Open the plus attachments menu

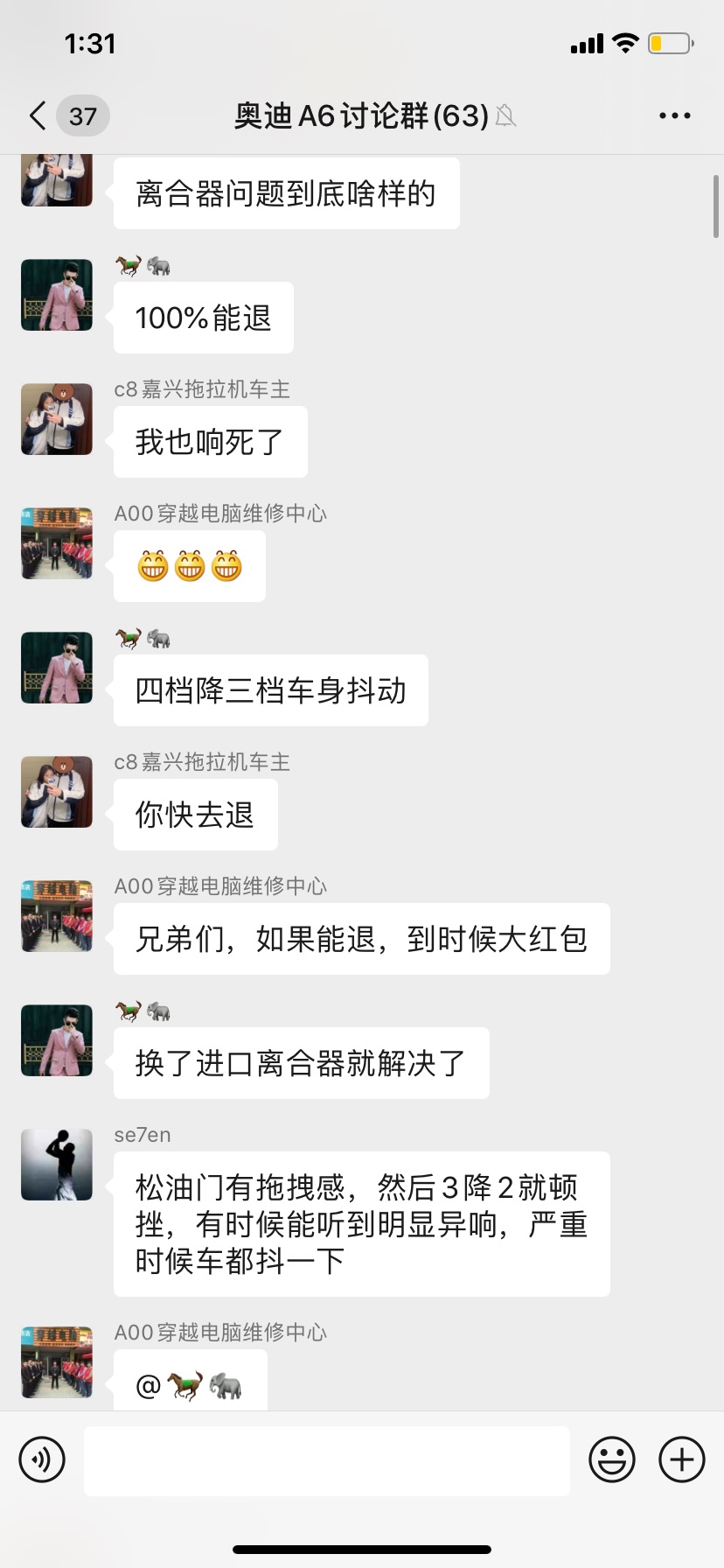pyautogui.click(x=682, y=1459)
